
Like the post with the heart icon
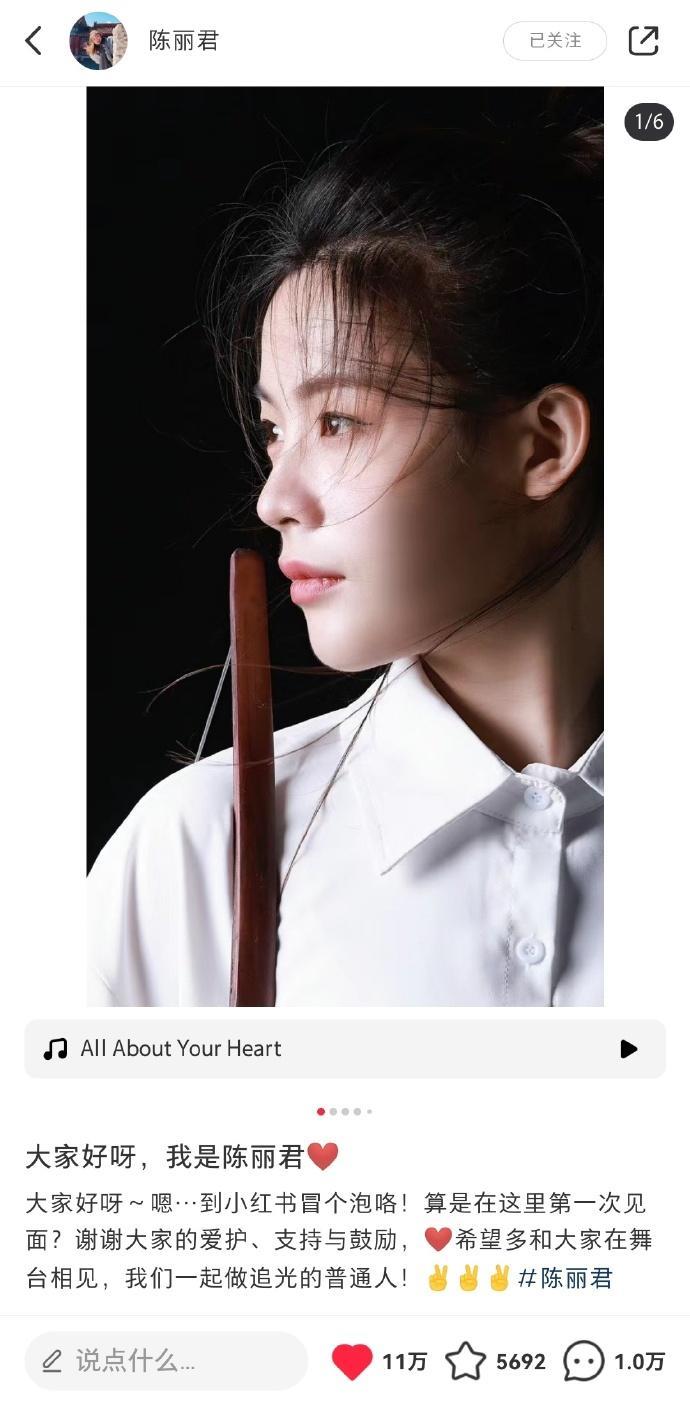352,1361
